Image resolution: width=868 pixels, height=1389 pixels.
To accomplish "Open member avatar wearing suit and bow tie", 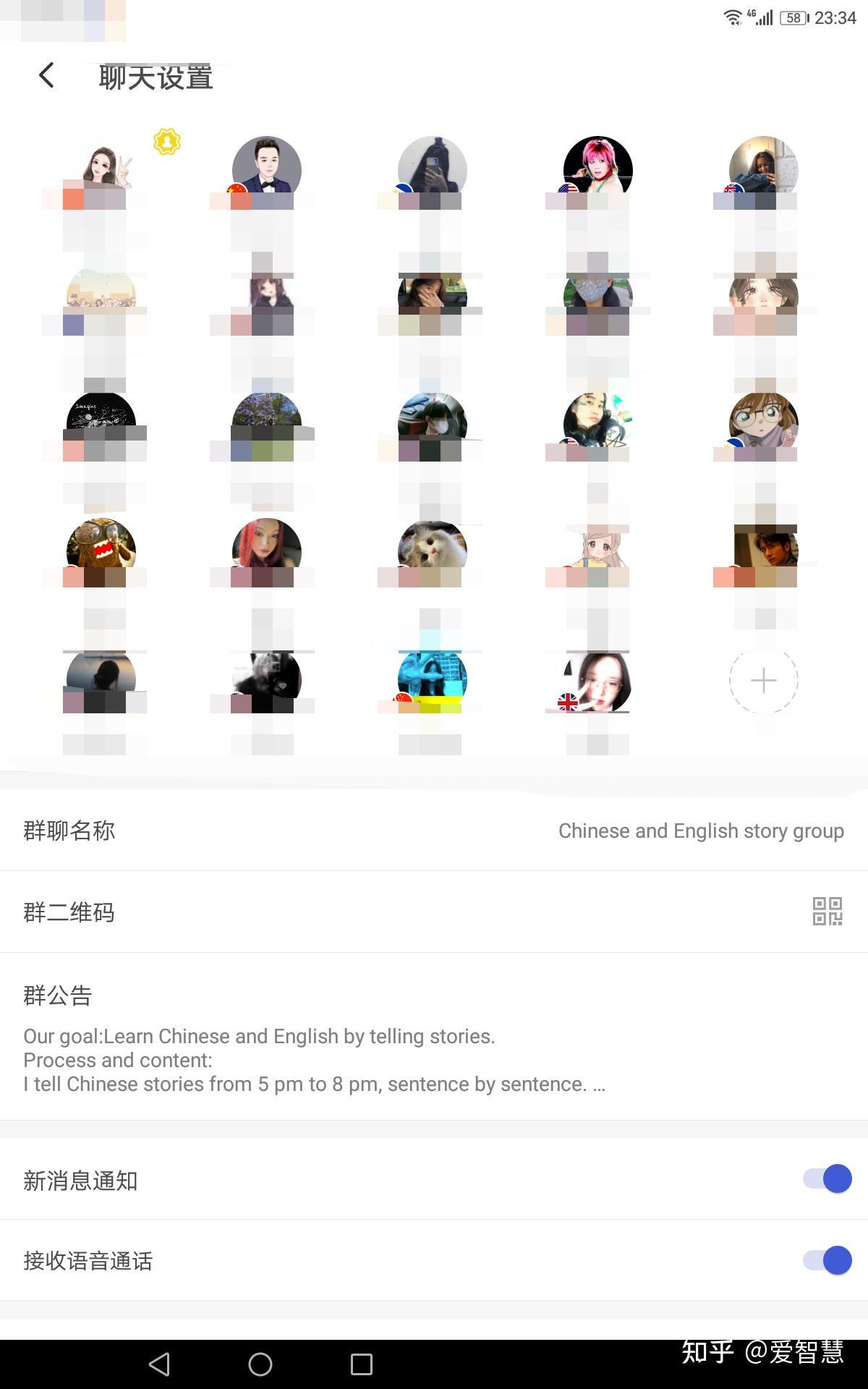I will tap(266, 168).
